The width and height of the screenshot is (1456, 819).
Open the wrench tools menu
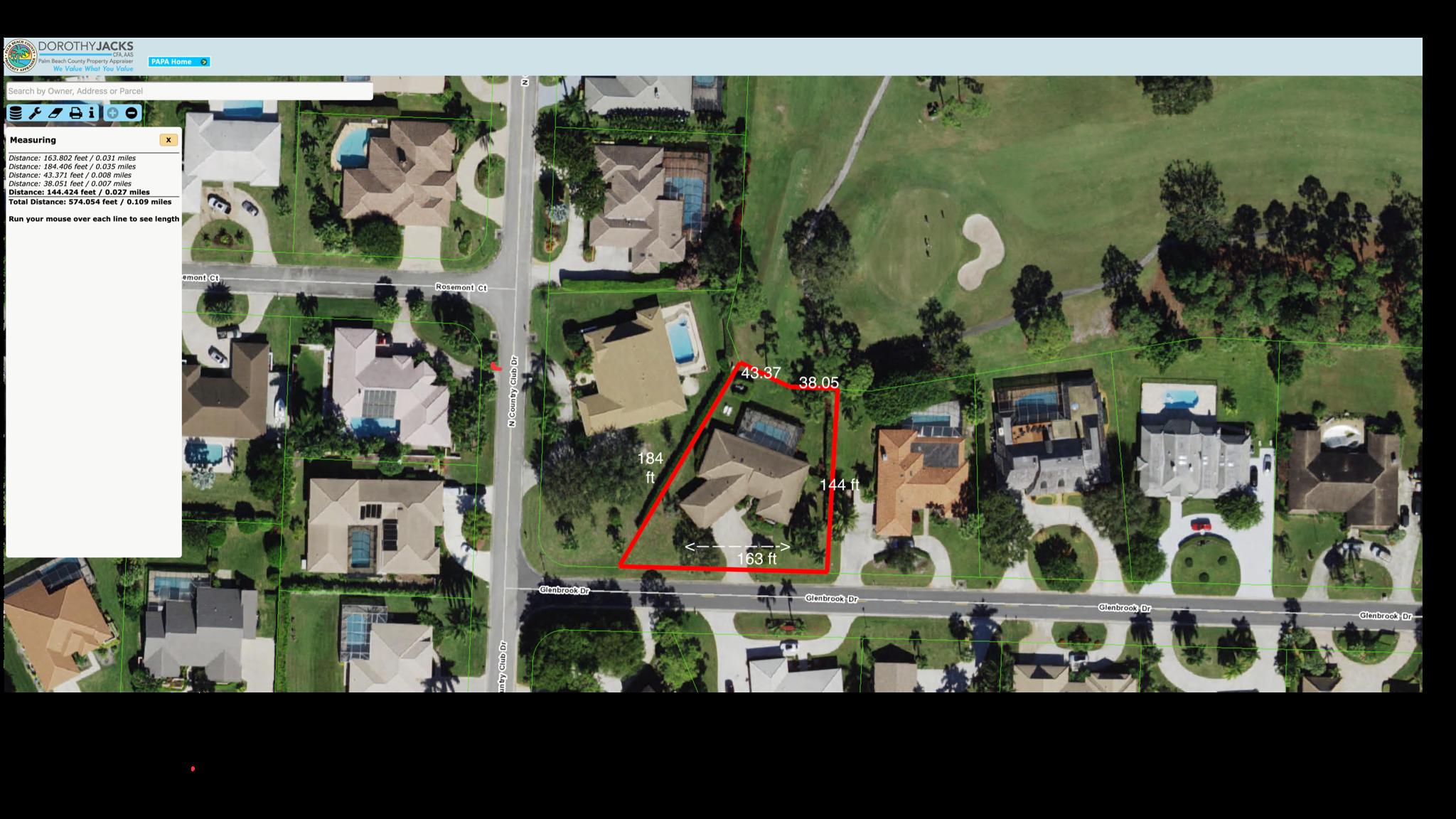point(35,113)
